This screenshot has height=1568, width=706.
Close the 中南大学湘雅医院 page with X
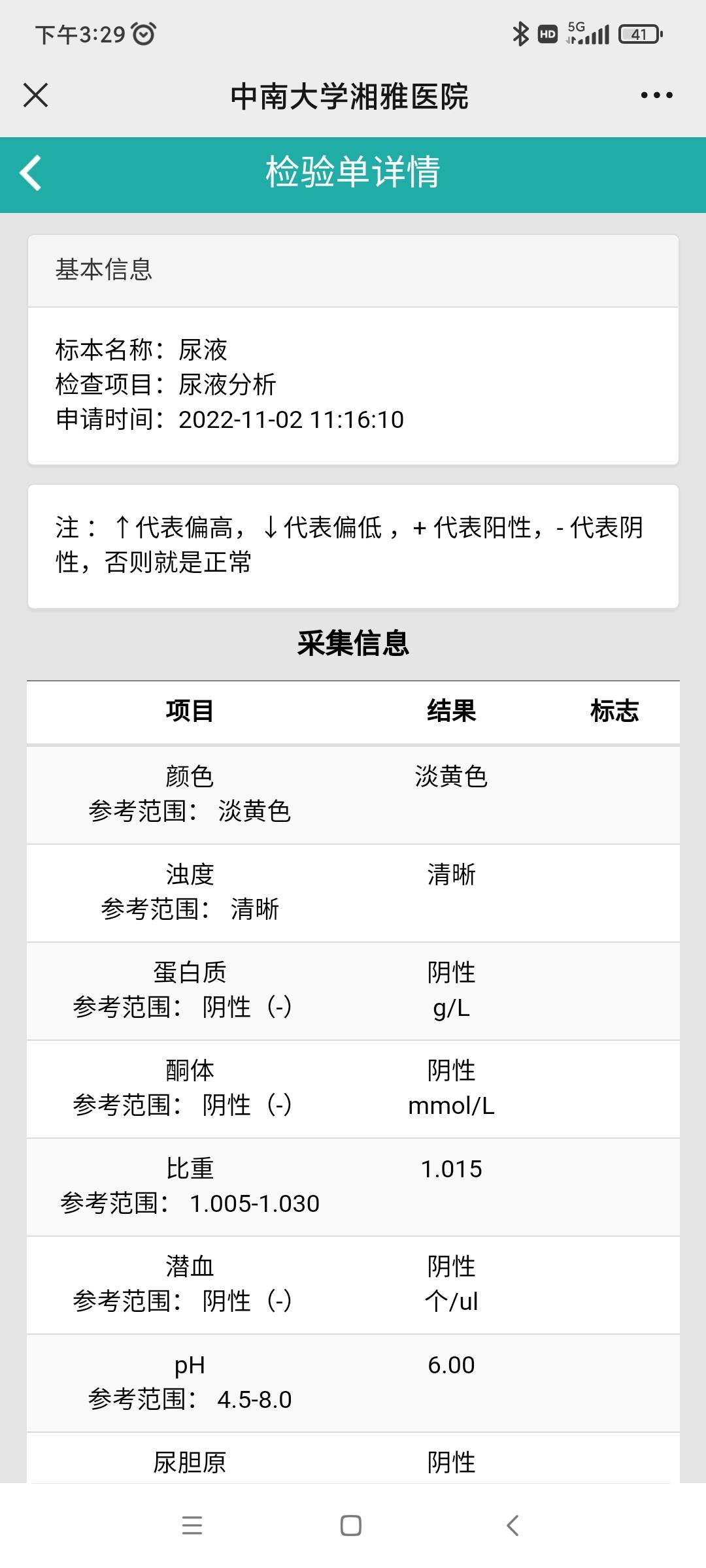[x=37, y=95]
